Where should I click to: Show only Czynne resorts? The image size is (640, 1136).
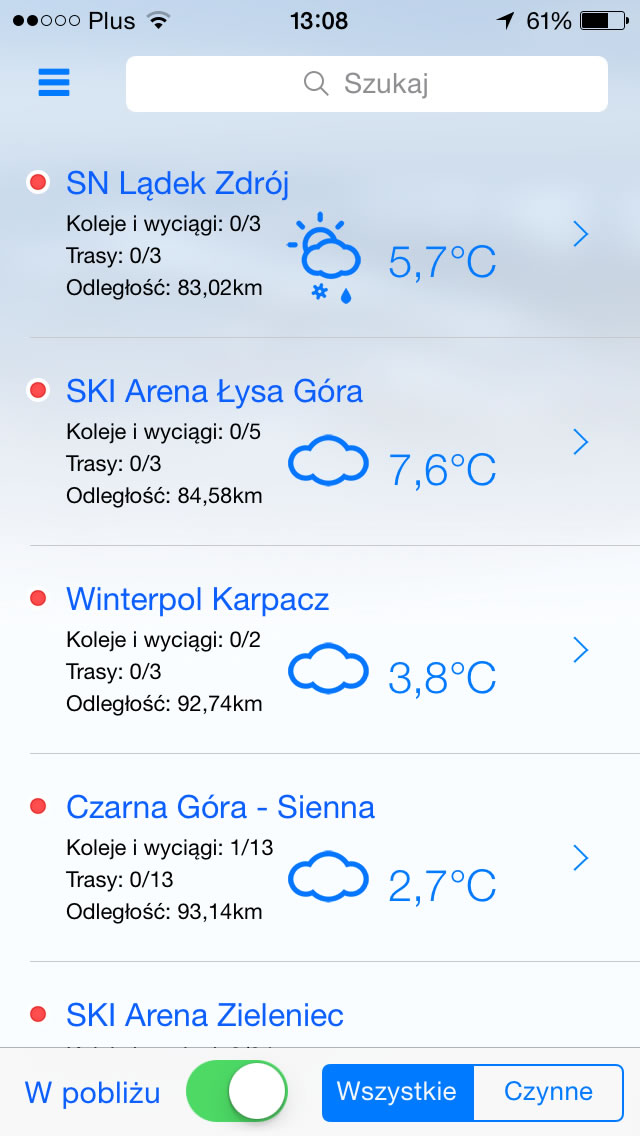coord(549,1092)
